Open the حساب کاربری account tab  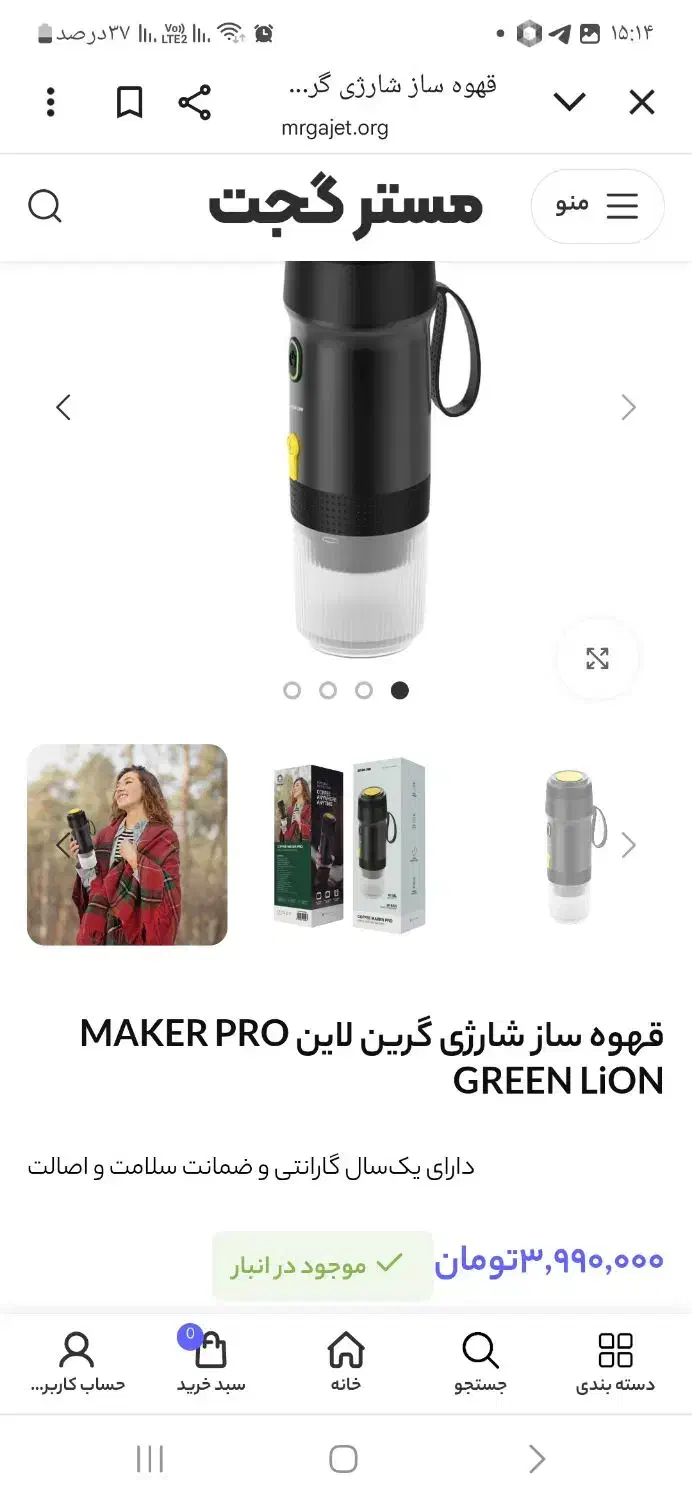[x=77, y=1362]
